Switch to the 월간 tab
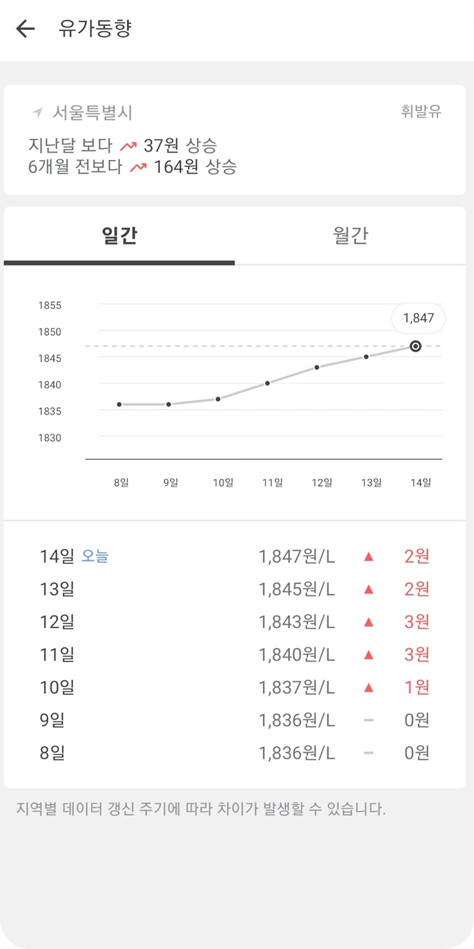Viewport: 474px width, 949px height. [x=351, y=236]
